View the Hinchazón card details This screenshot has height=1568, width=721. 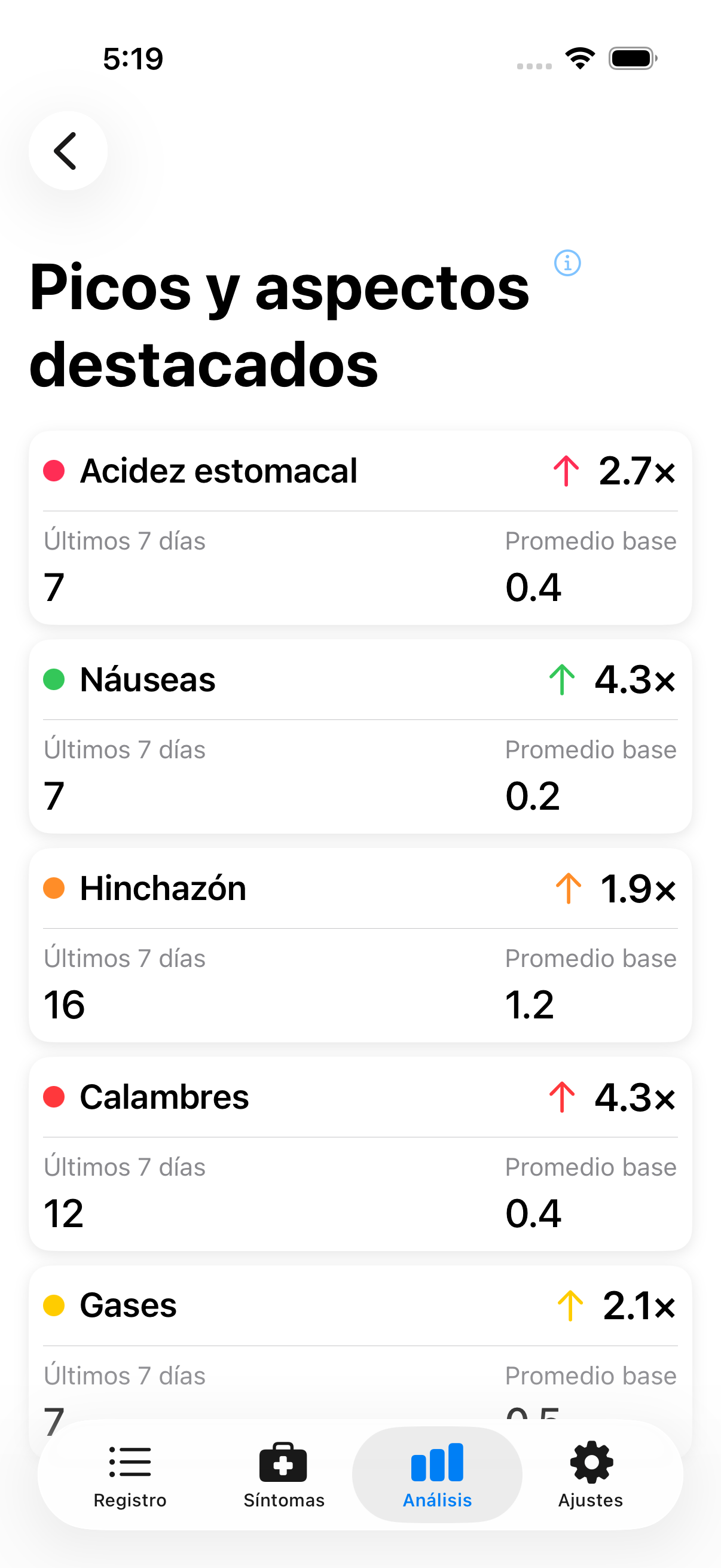tap(360, 945)
